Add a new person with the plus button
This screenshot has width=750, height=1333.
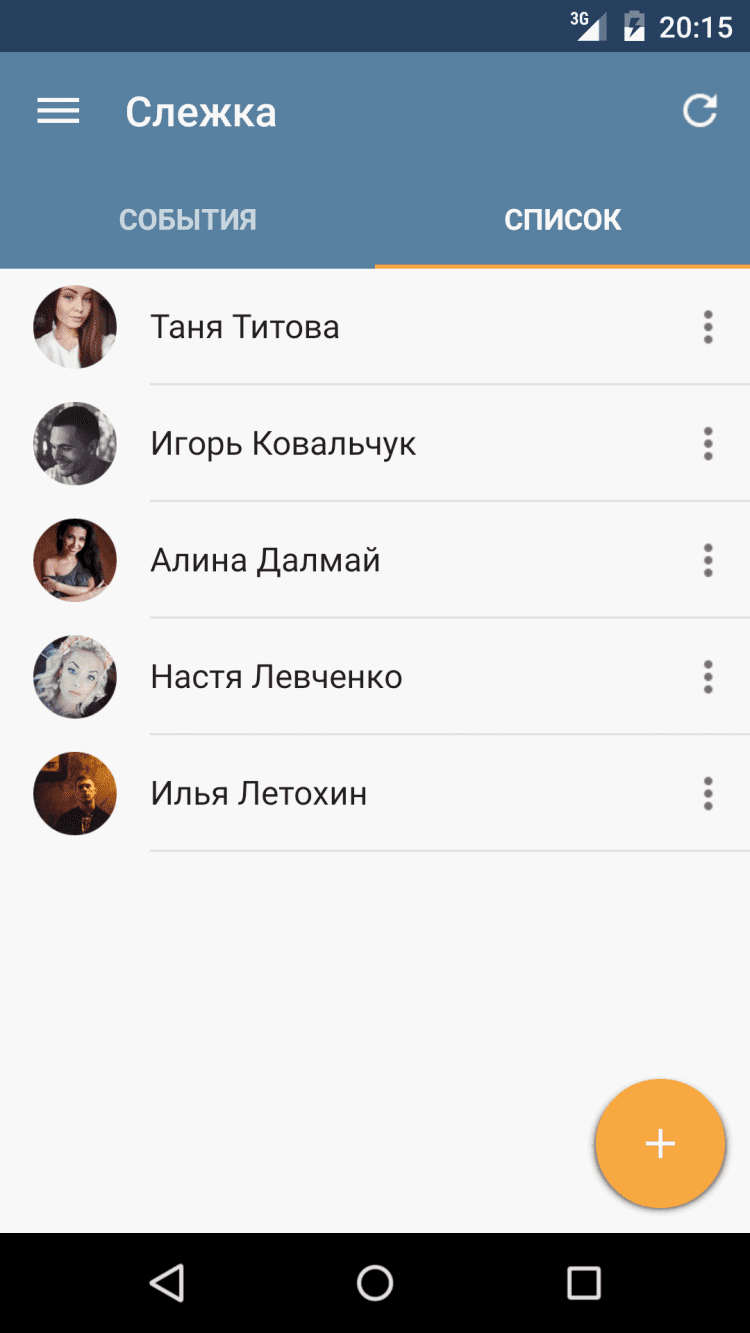point(660,1144)
